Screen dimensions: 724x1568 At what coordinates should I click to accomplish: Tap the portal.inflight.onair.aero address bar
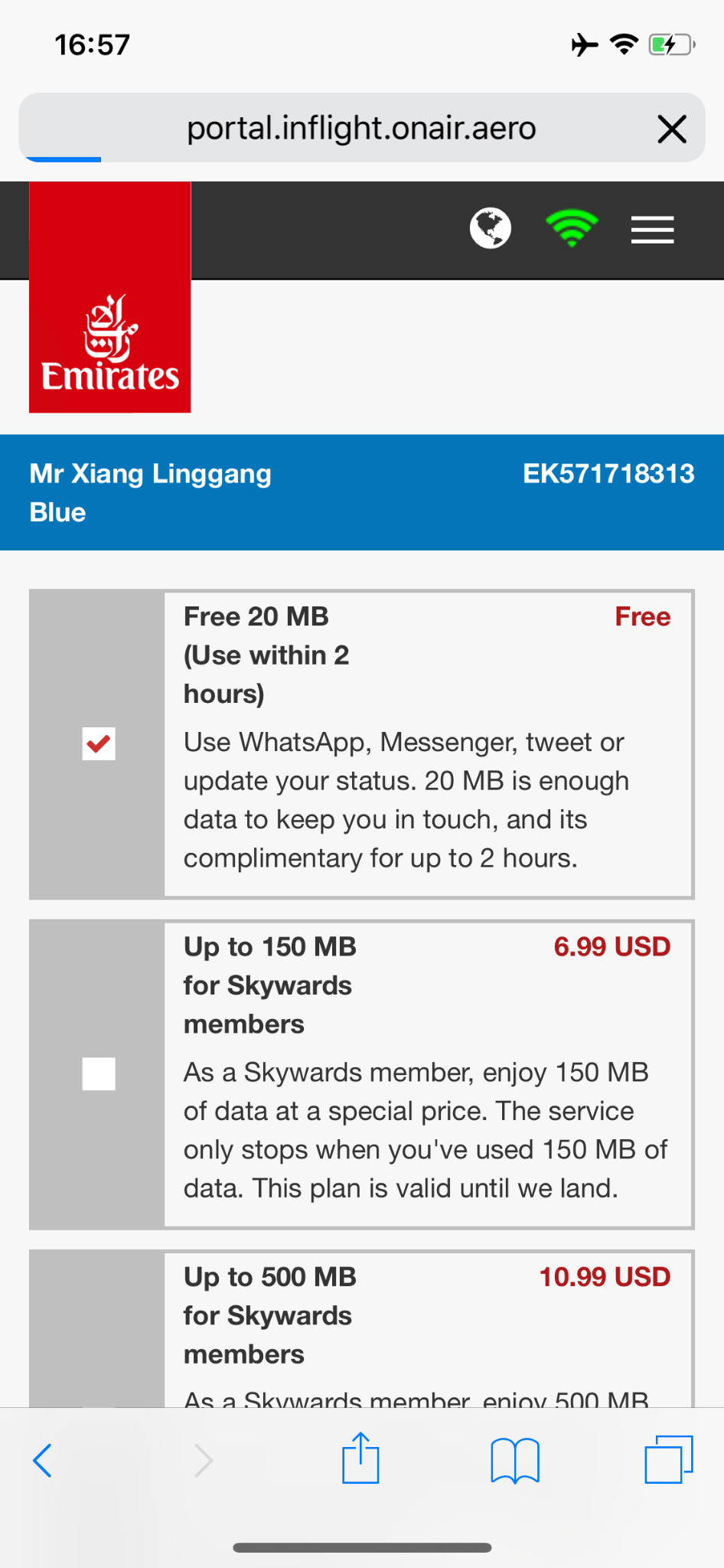[361, 129]
